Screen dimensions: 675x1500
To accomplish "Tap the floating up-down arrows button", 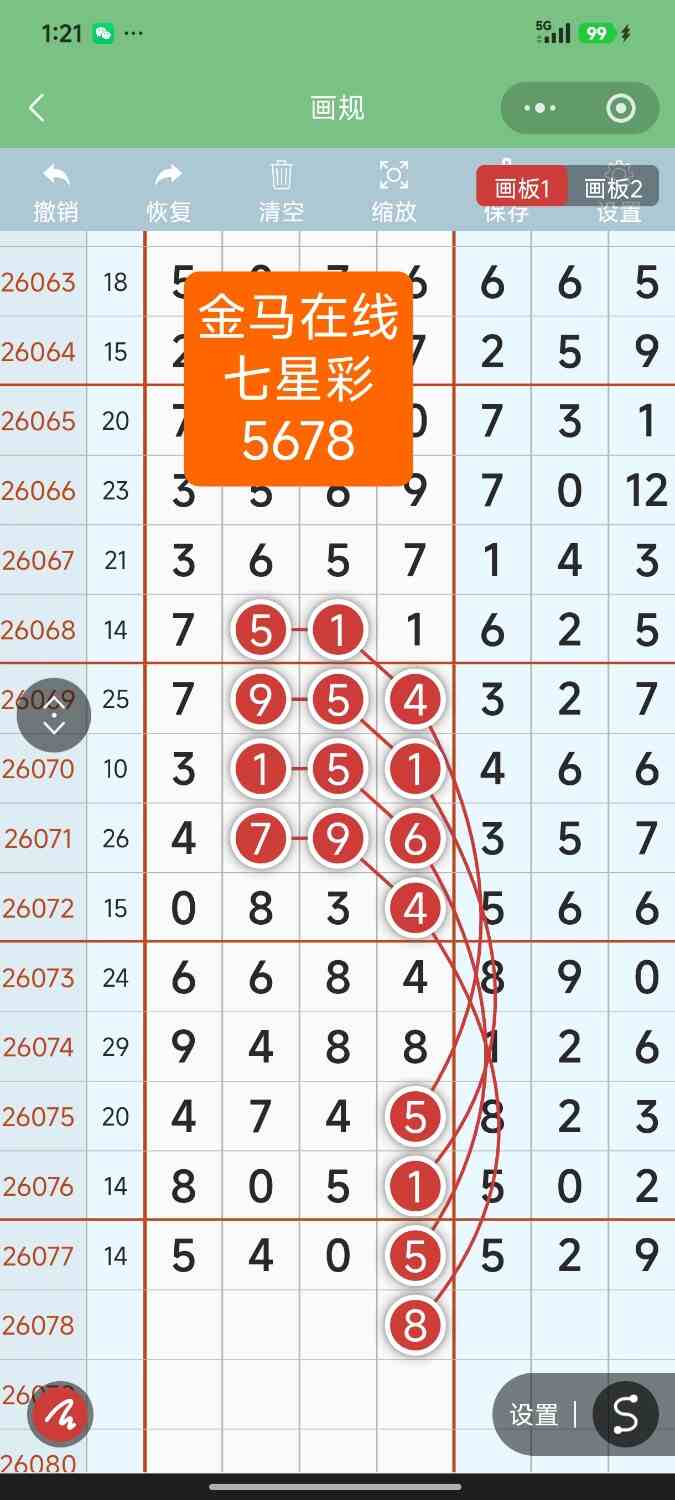I will (54, 715).
